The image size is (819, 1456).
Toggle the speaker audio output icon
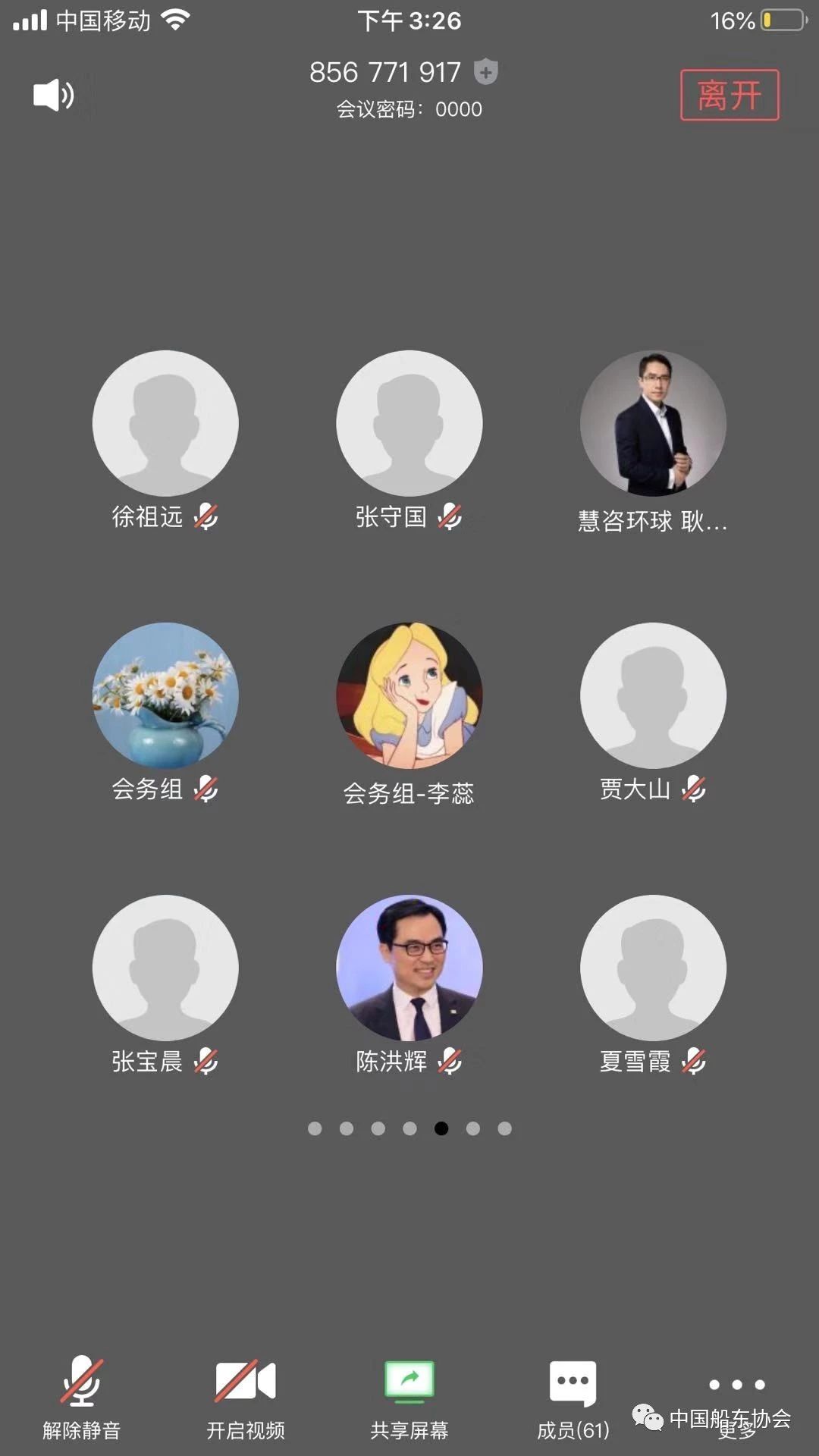[53, 96]
